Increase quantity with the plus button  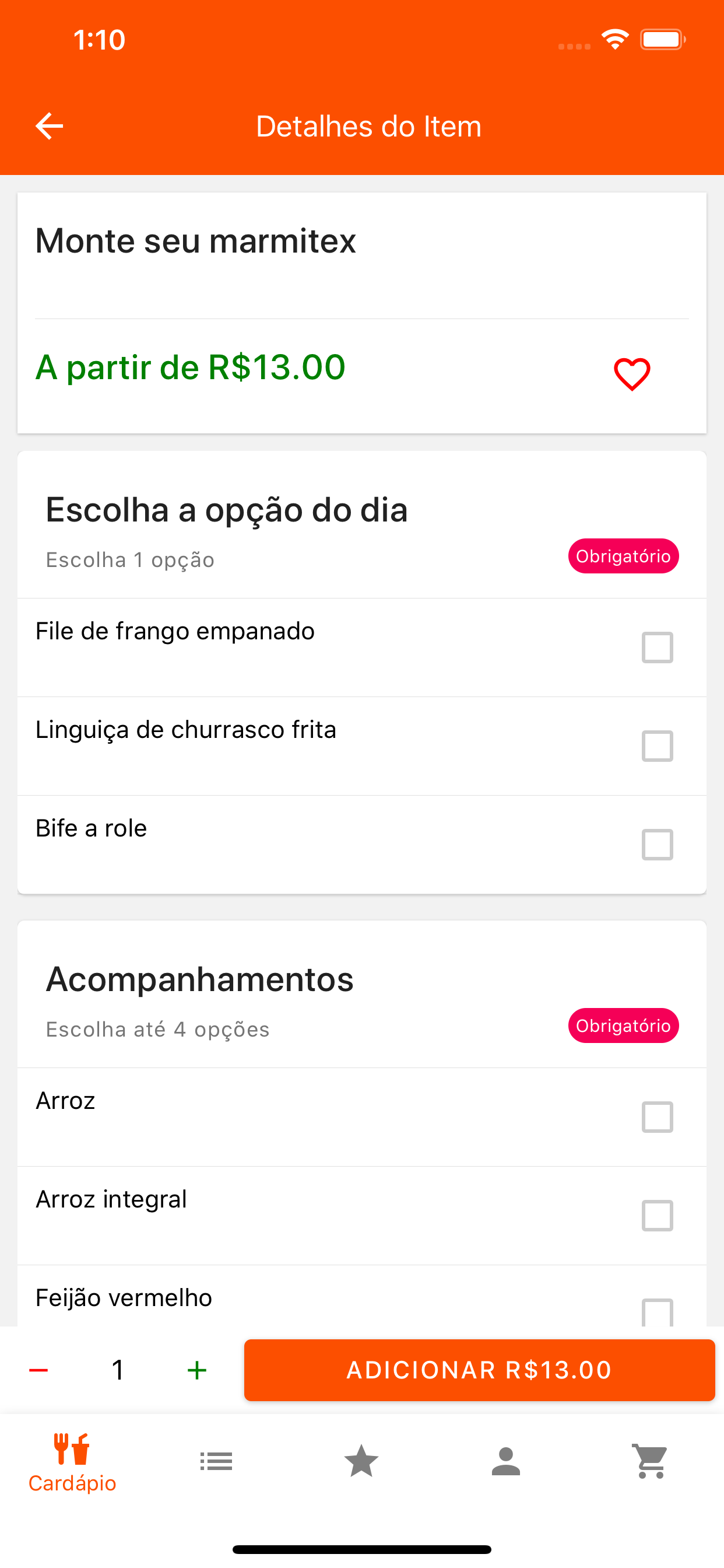196,1370
